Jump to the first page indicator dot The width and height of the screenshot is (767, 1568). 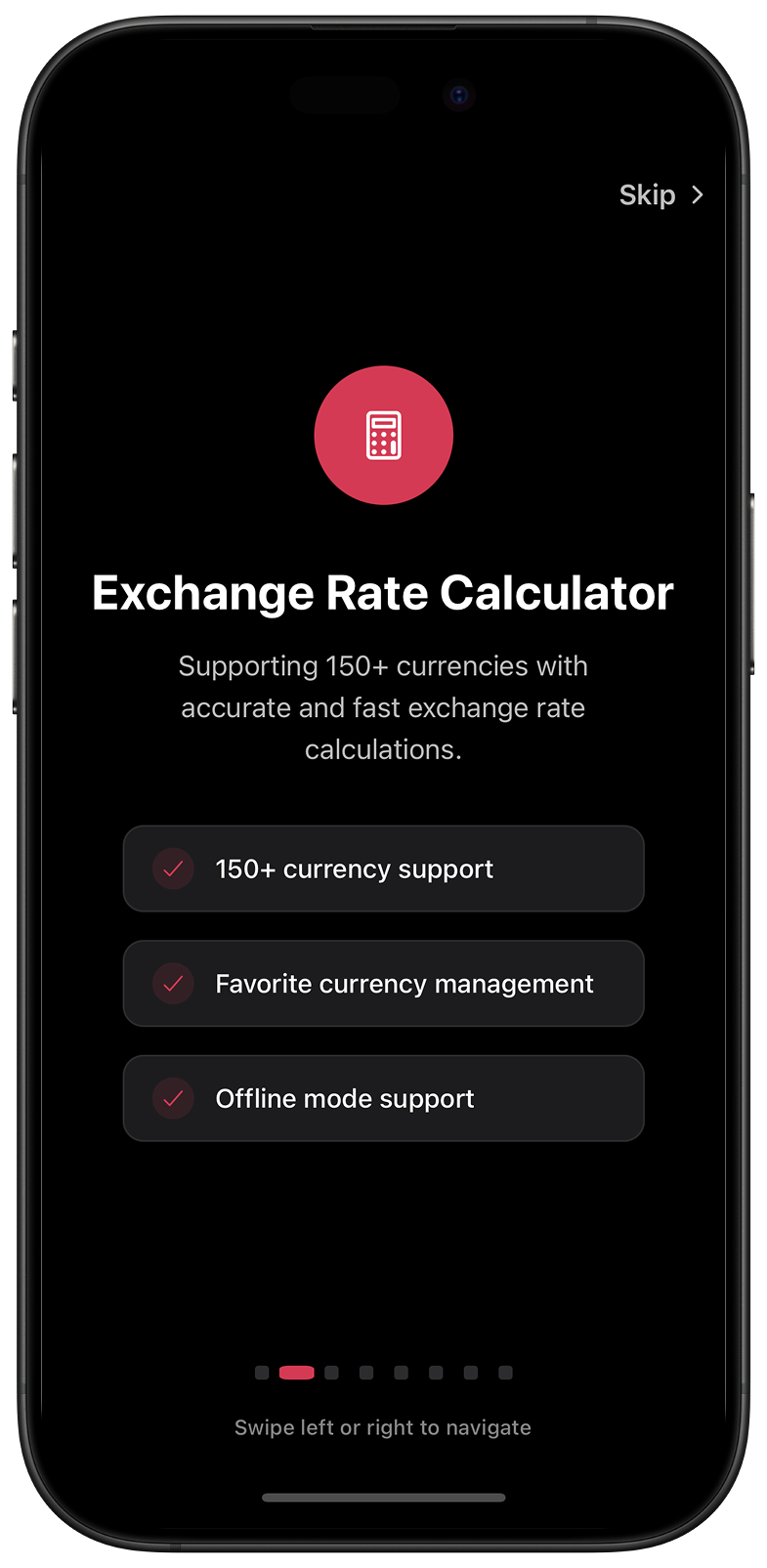tap(262, 1373)
